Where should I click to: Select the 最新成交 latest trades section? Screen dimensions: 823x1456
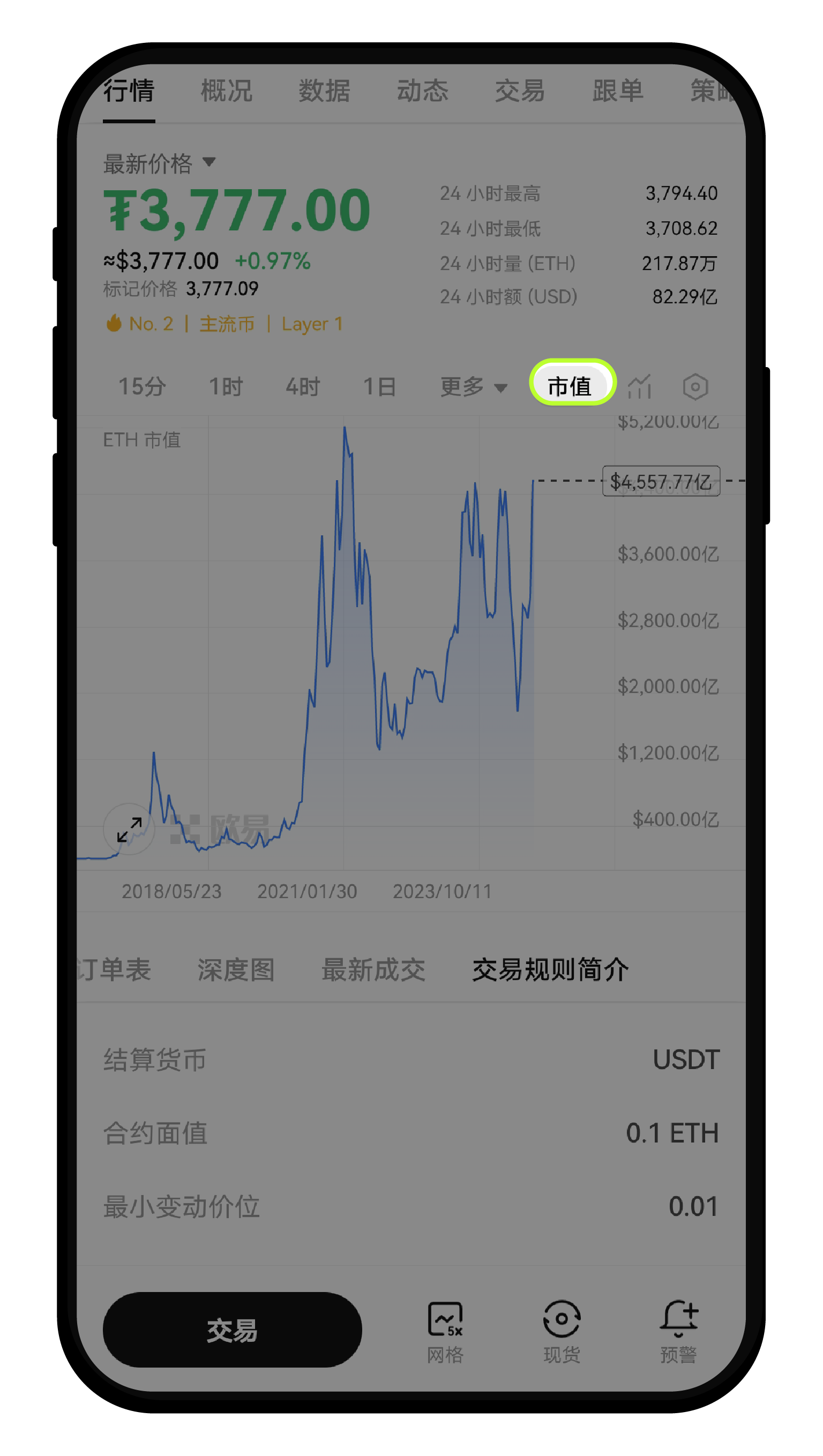point(373,969)
